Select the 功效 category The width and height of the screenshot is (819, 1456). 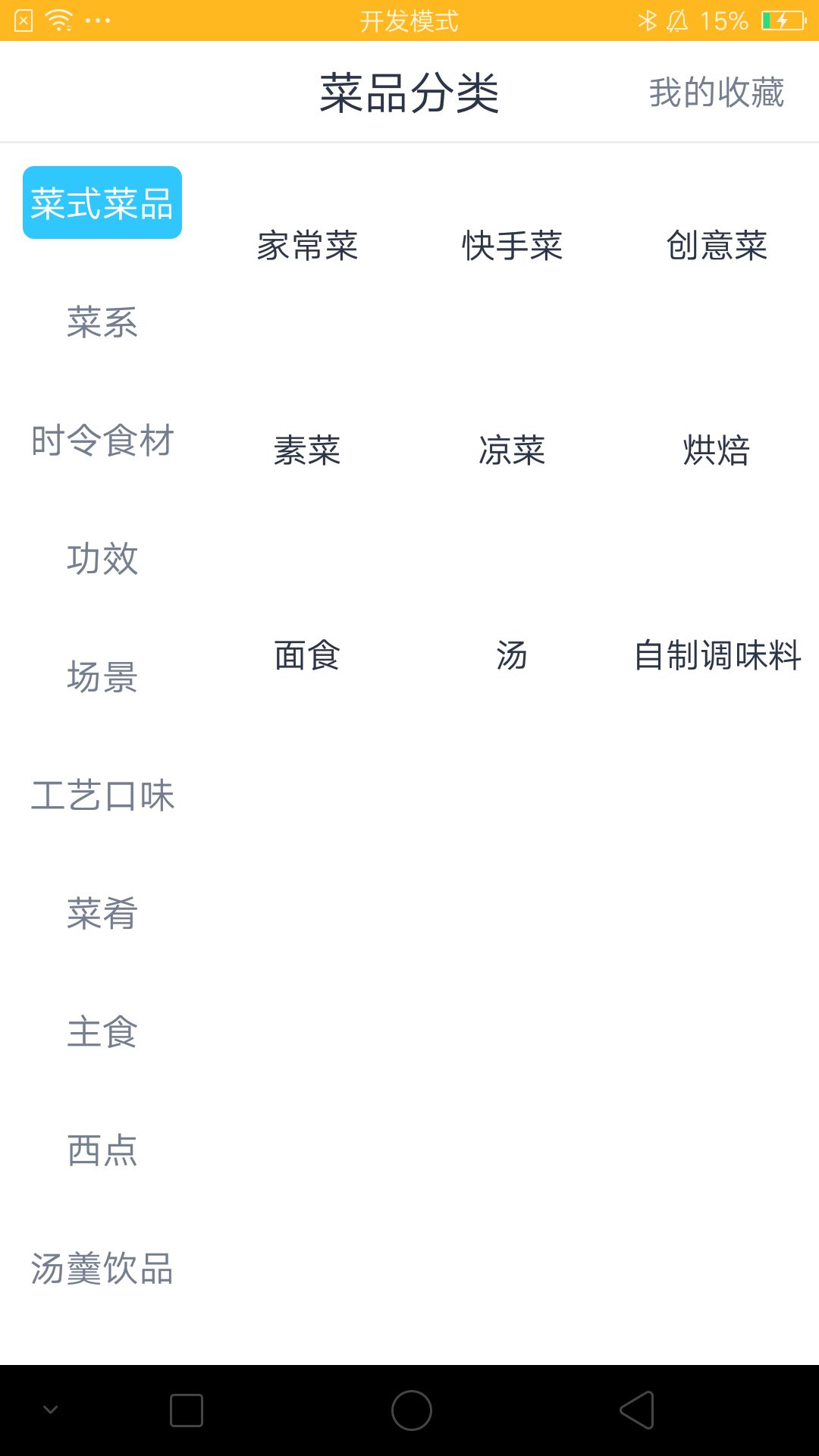tap(102, 559)
